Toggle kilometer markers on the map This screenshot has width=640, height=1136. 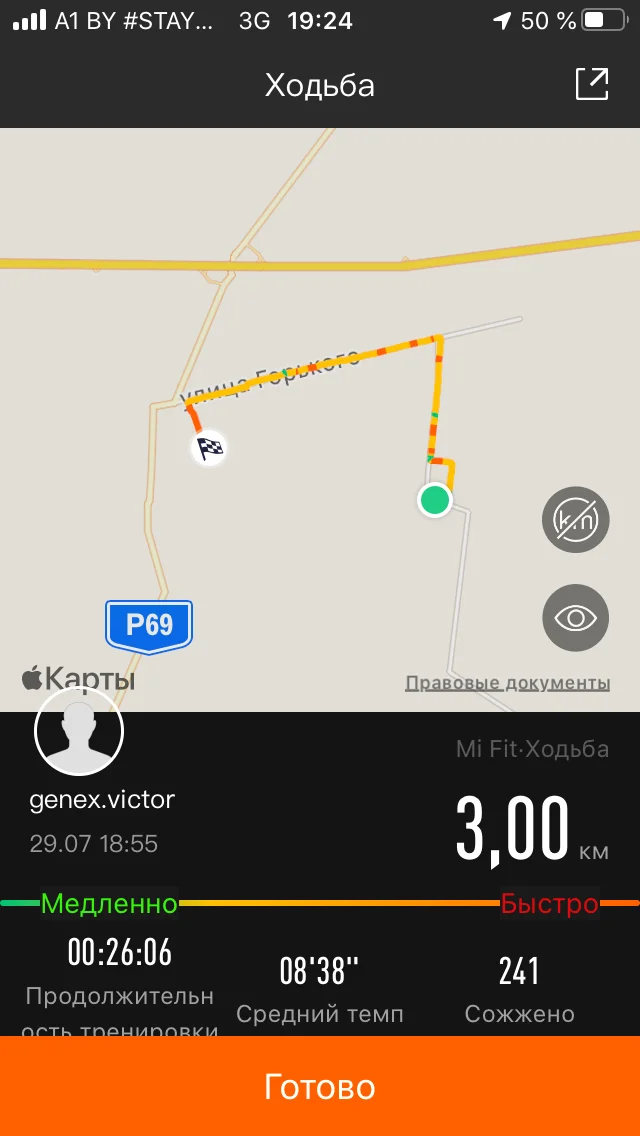pyautogui.click(x=575, y=519)
